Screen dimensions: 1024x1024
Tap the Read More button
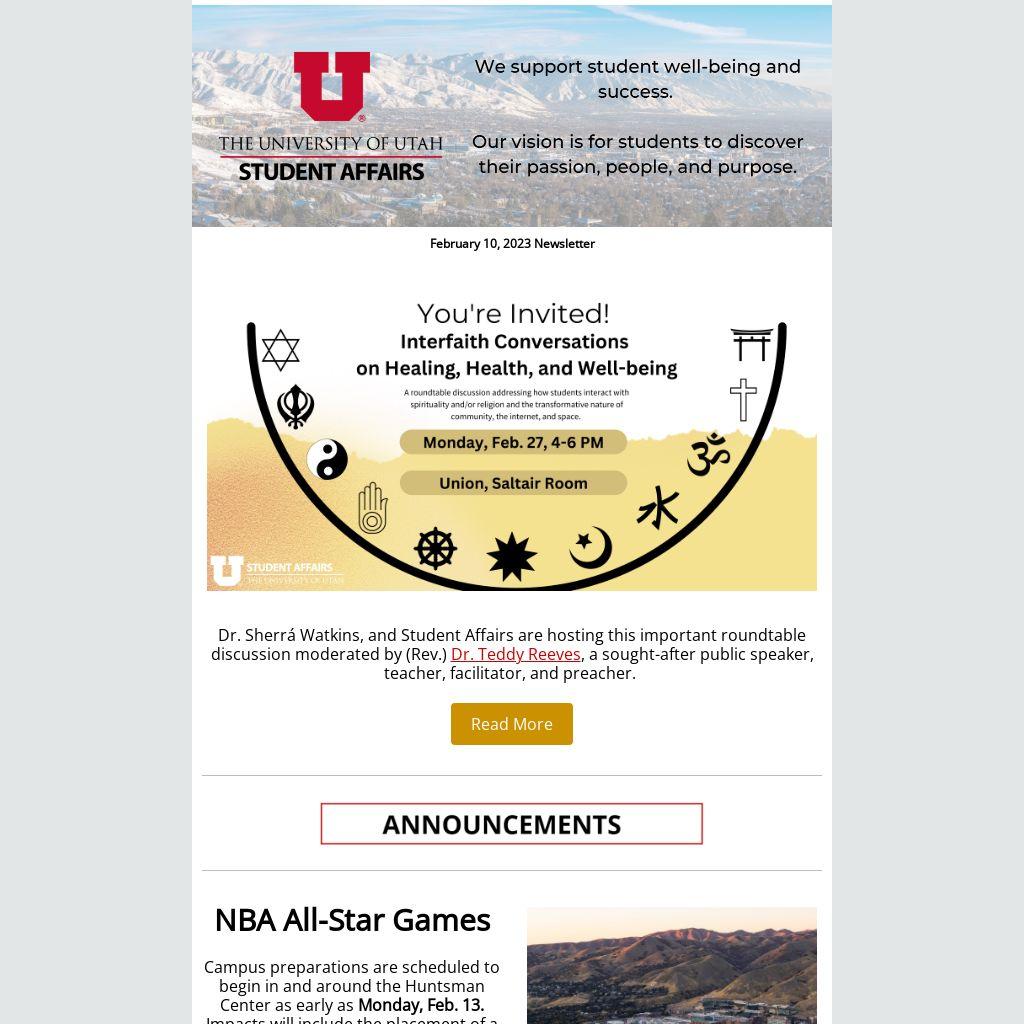point(511,724)
